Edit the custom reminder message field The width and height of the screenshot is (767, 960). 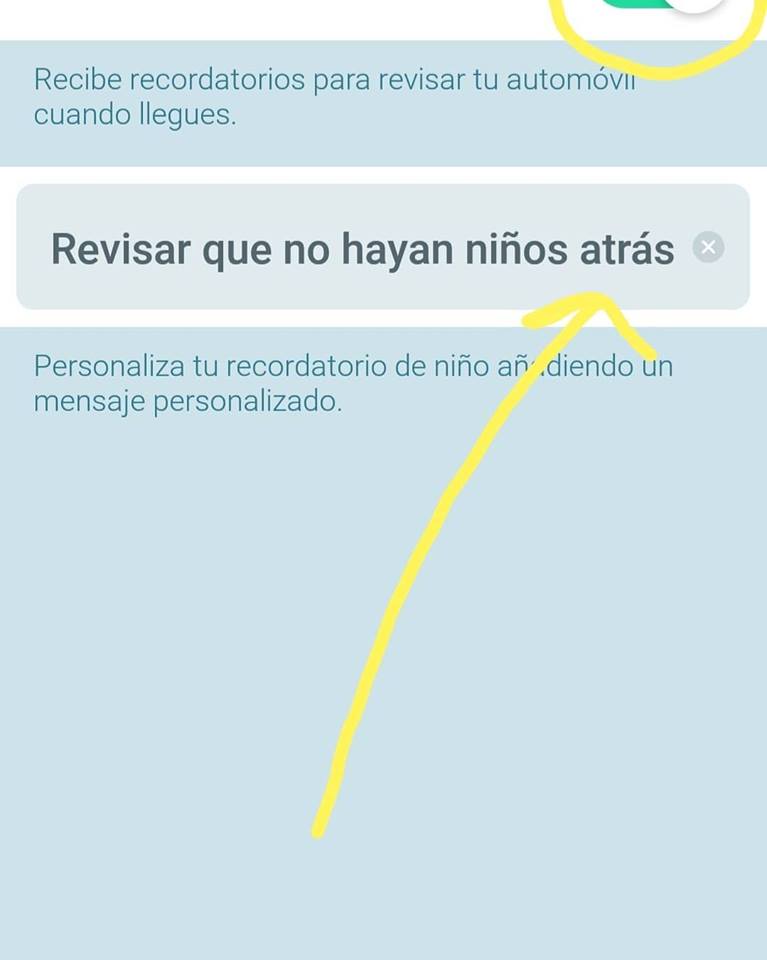(x=360, y=248)
